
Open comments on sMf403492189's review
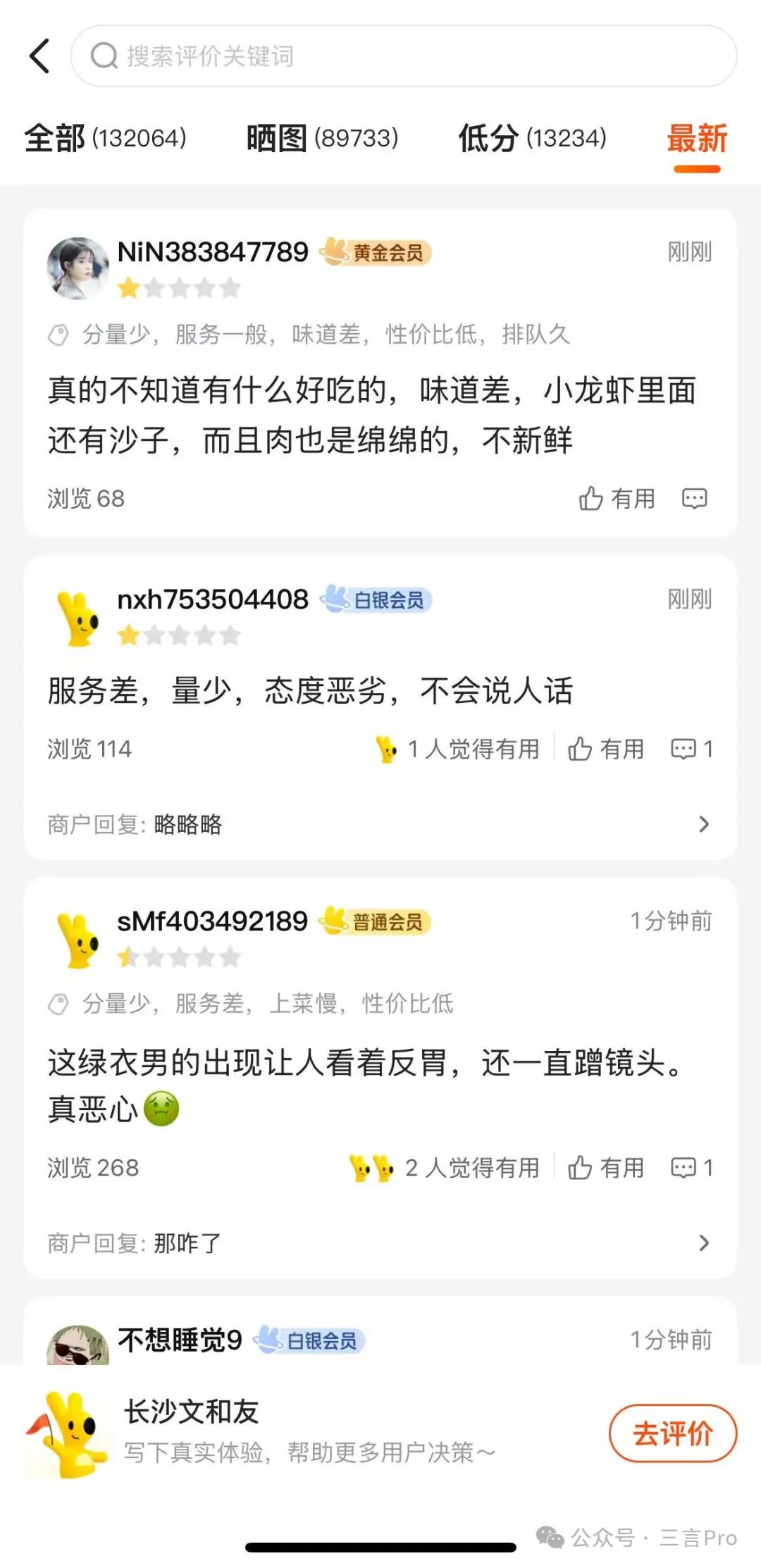point(691,1168)
